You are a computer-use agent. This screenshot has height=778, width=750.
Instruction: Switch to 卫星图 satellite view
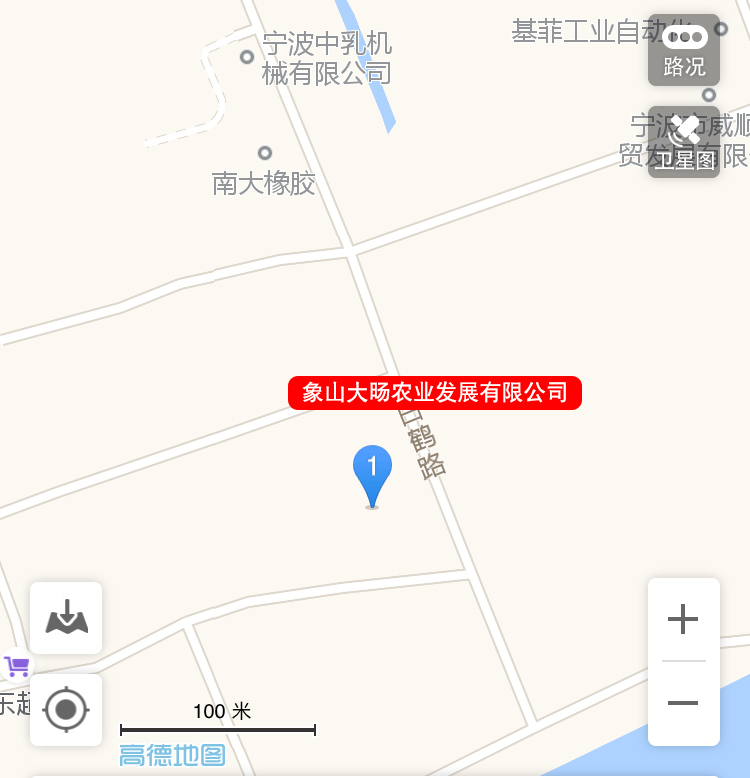[x=684, y=142]
